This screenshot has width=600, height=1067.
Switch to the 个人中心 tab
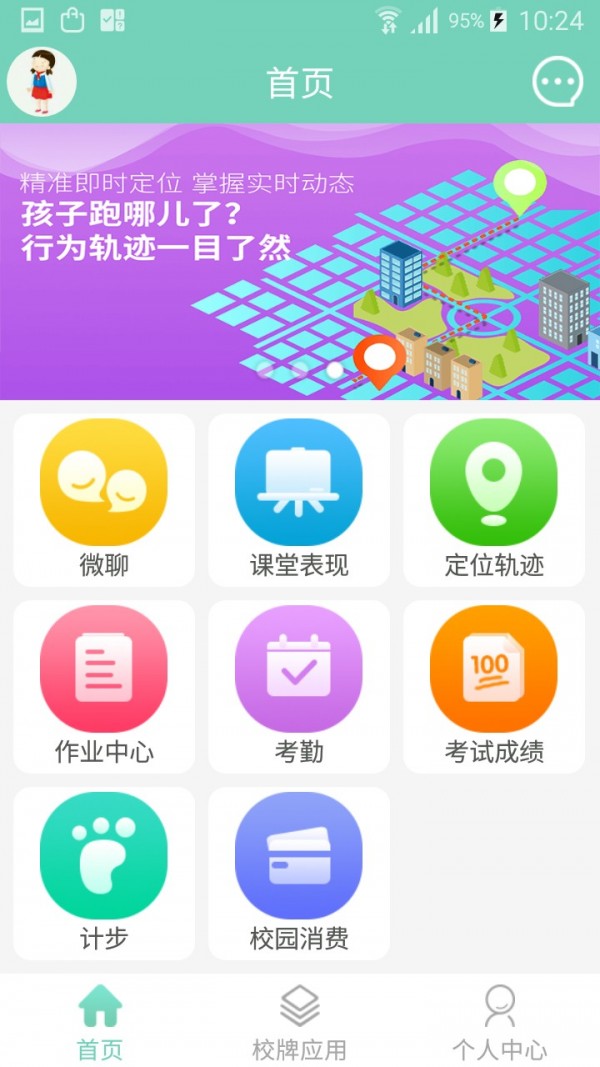[x=499, y=1022]
